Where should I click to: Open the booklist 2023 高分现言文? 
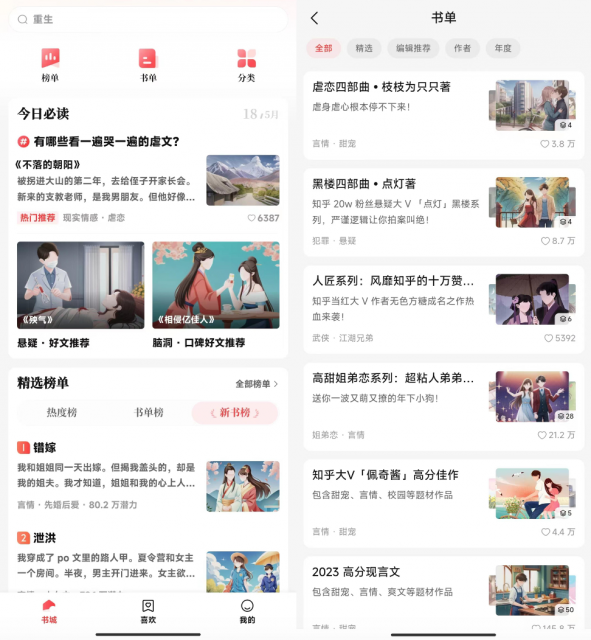[x=444, y=593]
